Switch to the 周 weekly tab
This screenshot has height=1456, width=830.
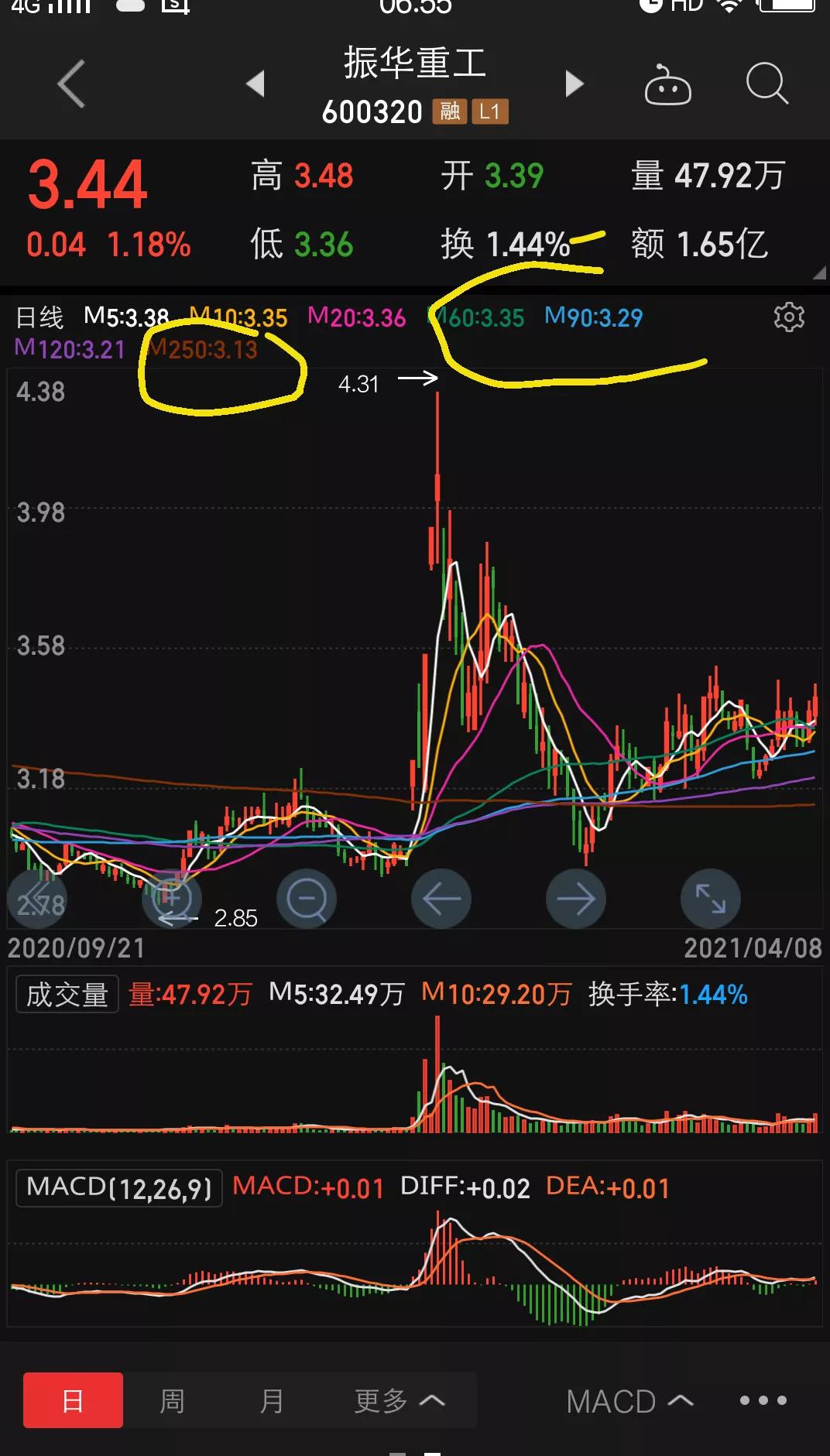172,1400
